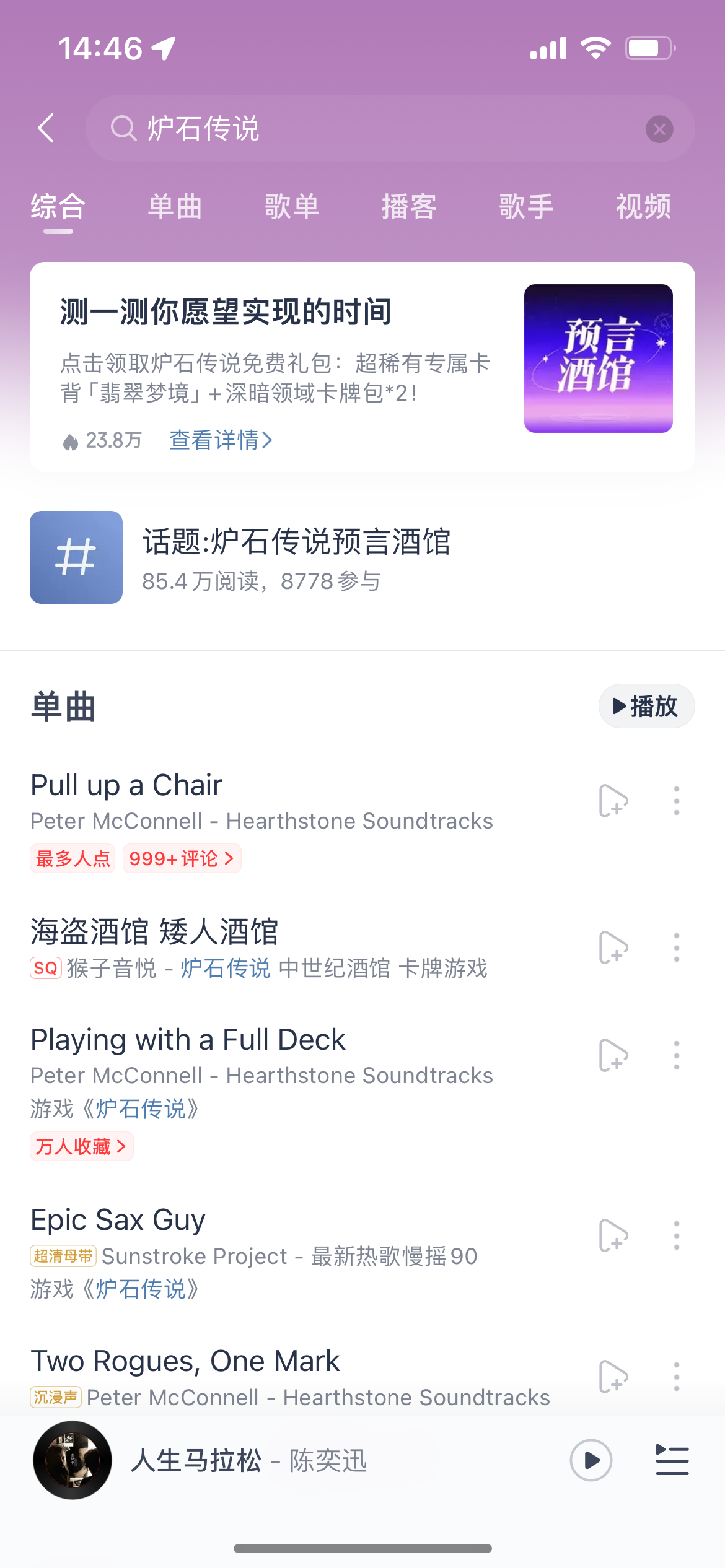Select the 歌手 tab

coord(526,207)
